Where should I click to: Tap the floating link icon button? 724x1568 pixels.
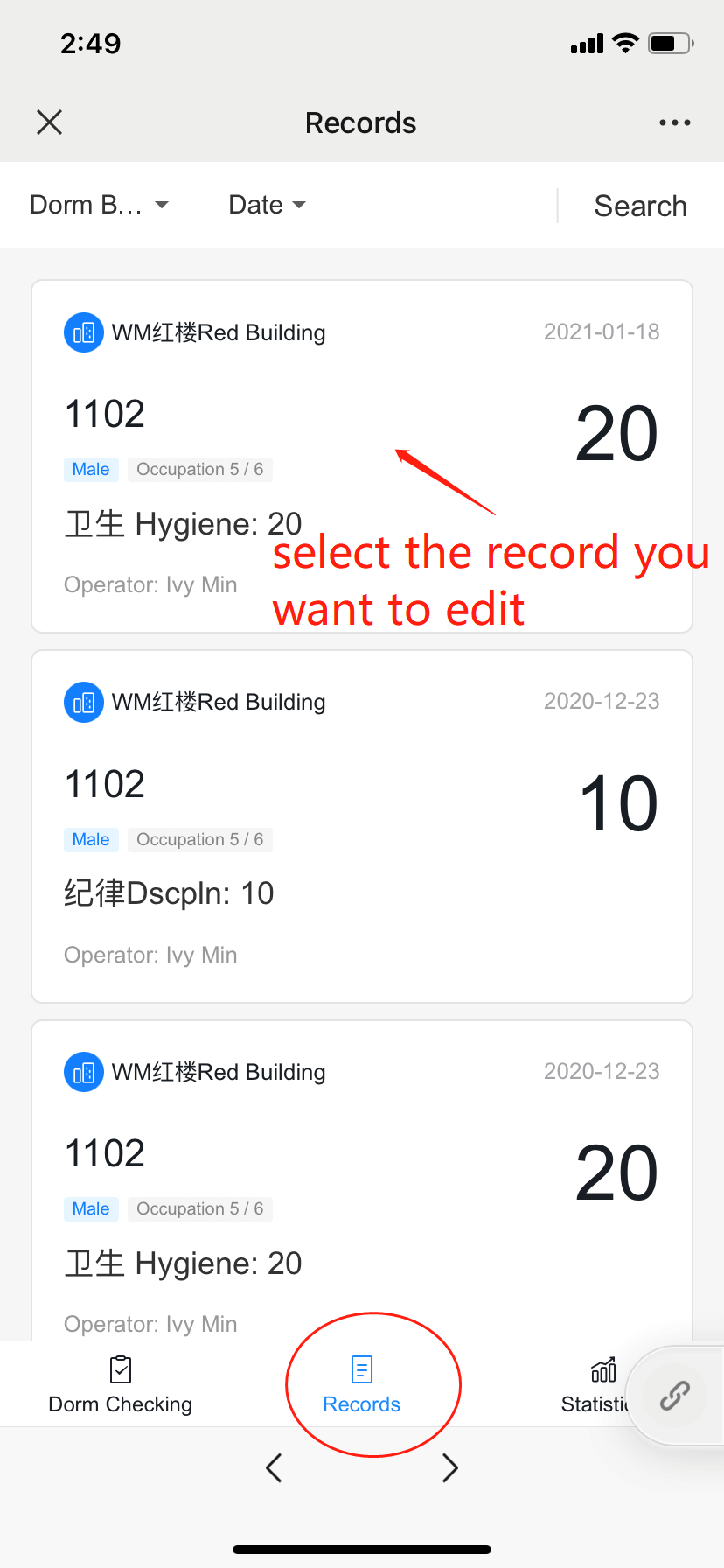click(x=674, y=1395)
